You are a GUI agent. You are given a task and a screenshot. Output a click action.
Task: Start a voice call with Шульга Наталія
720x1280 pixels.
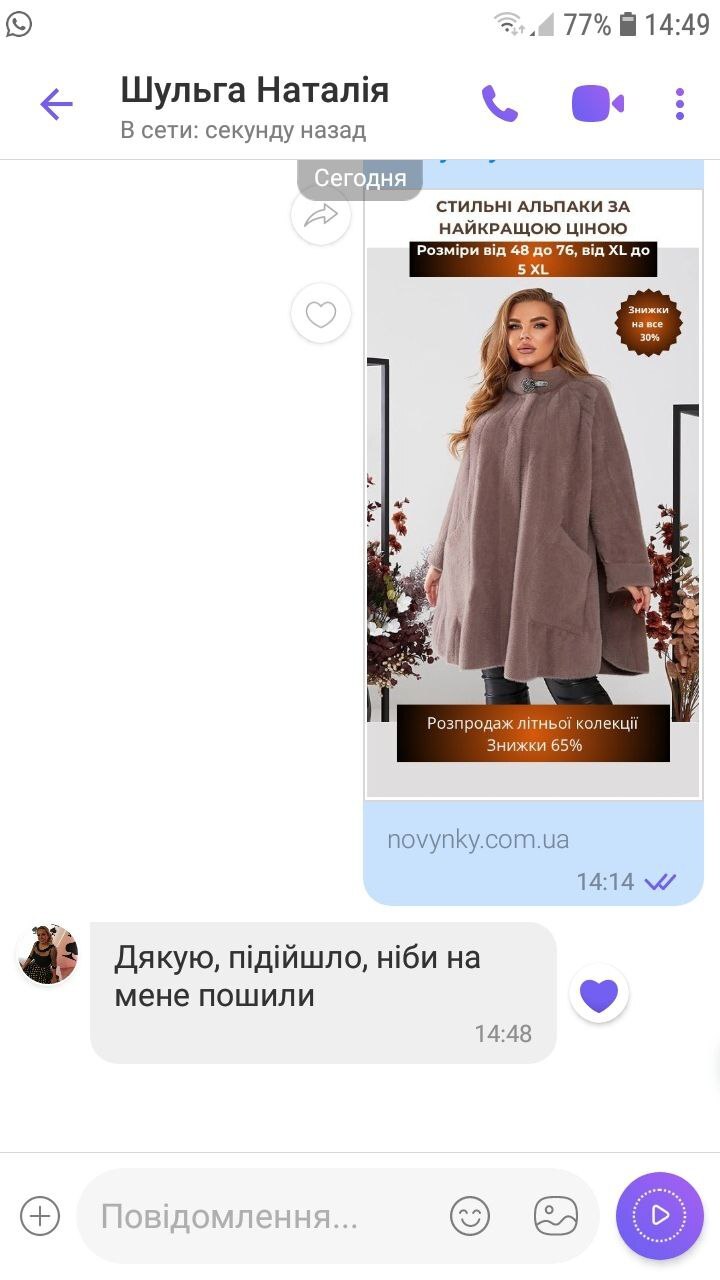(499, 104)
